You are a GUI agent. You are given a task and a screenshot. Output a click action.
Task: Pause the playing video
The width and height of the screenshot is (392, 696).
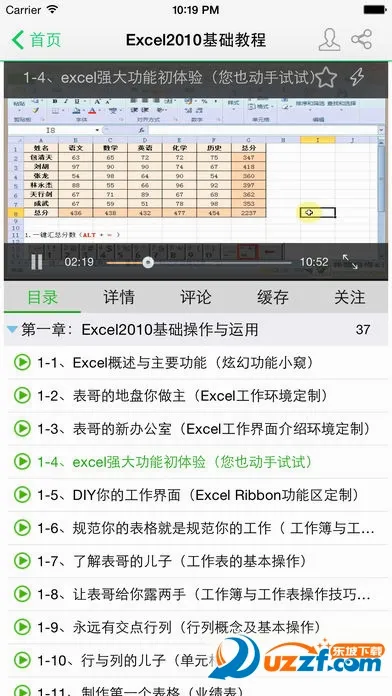click(37, 262)
